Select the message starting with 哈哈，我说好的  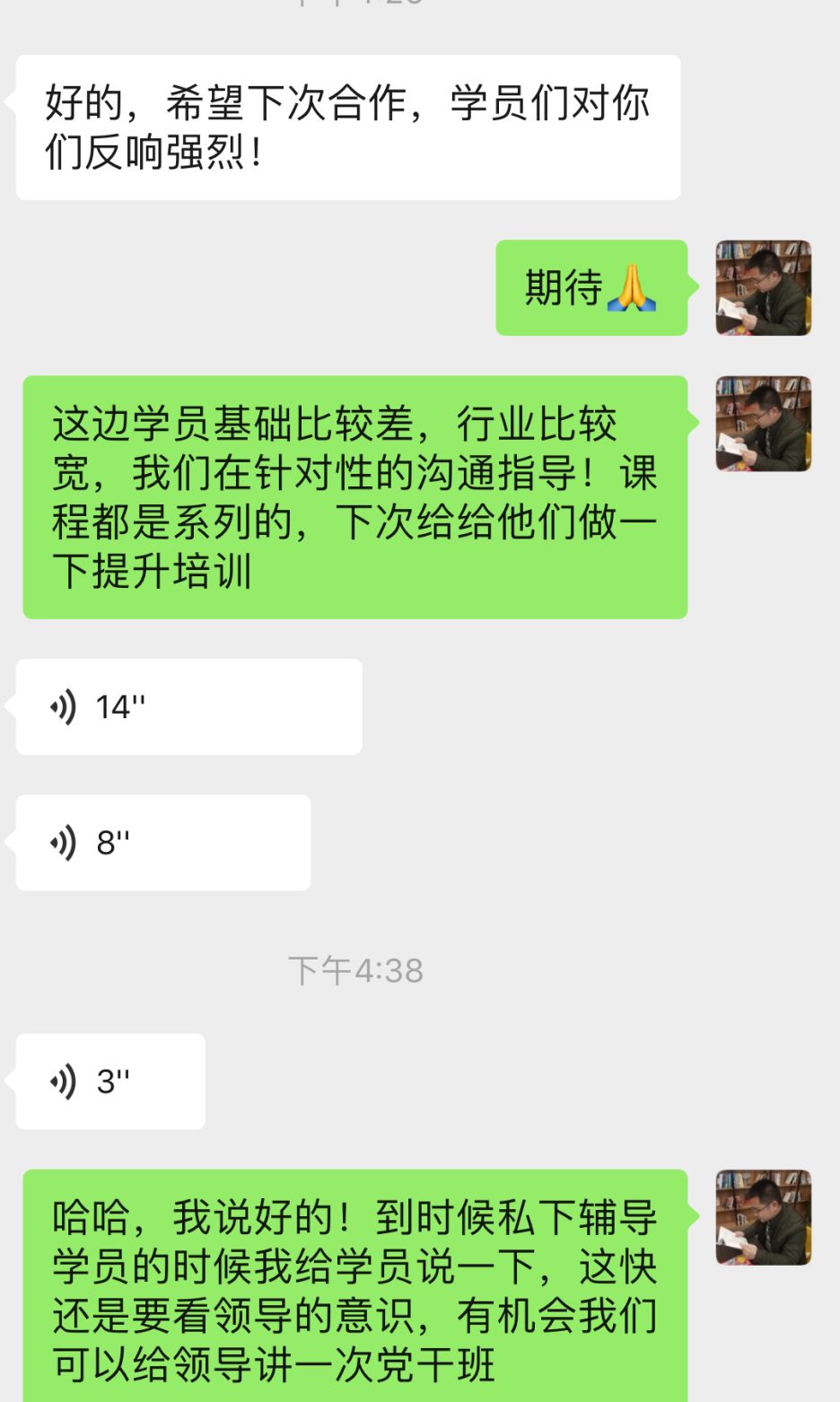(354, 1284)
